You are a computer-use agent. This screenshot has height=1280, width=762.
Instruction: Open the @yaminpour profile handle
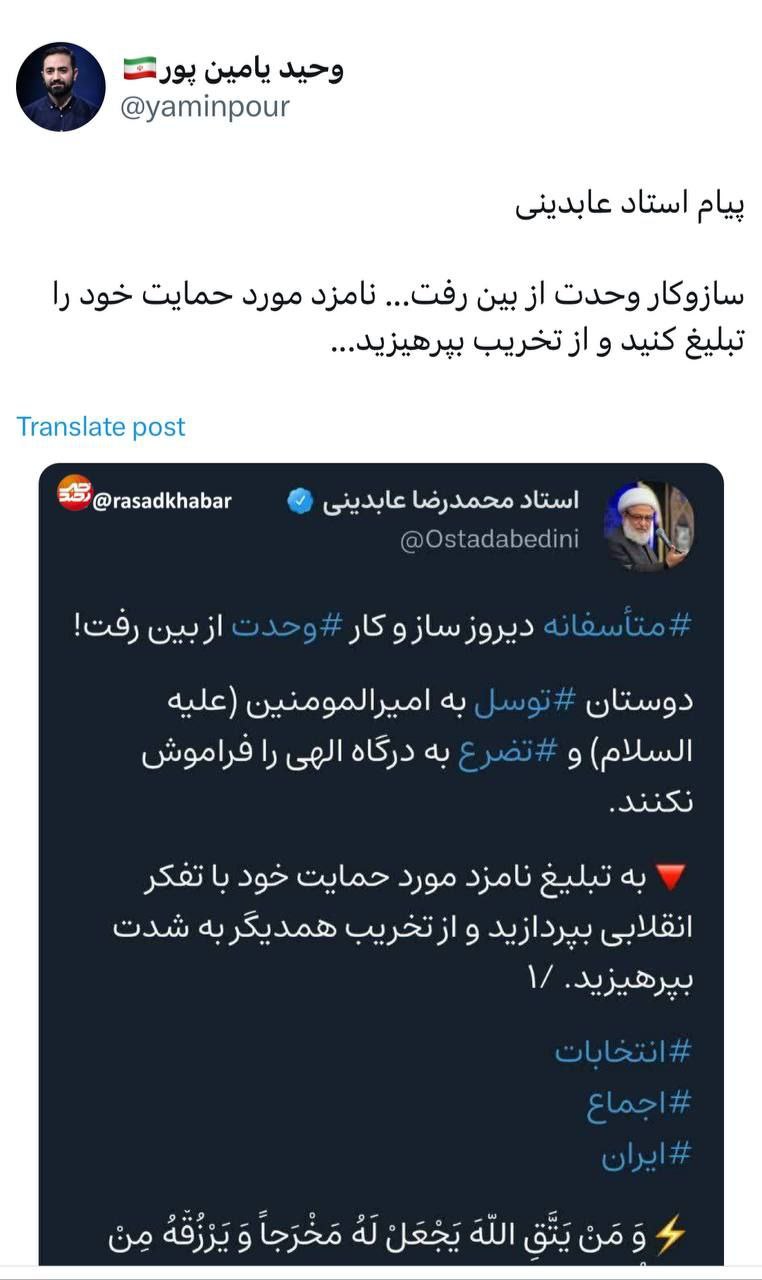[204, 107]
